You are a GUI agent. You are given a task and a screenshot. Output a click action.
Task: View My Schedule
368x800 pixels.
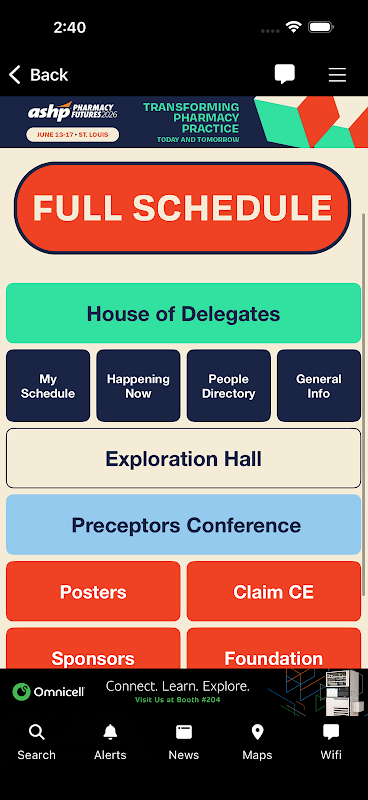click(48, 386)
